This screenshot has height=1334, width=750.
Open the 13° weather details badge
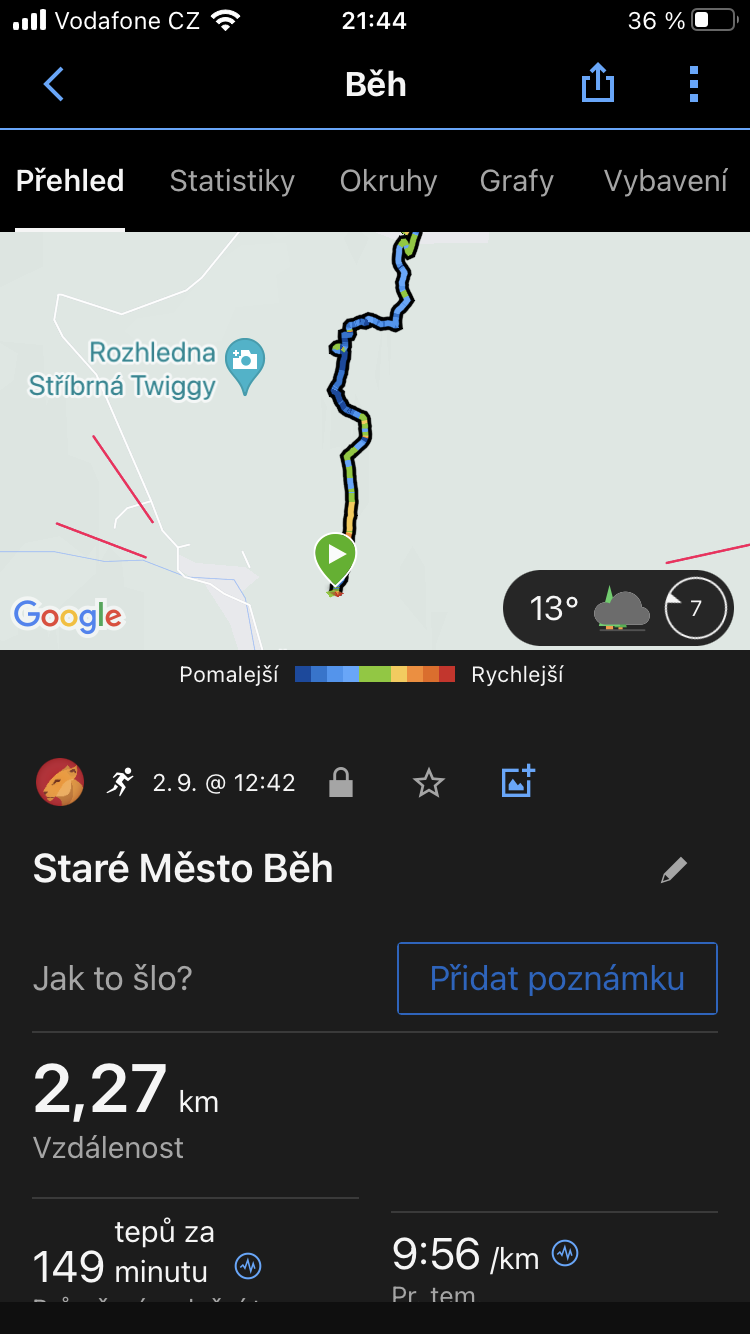pos(617,607)
